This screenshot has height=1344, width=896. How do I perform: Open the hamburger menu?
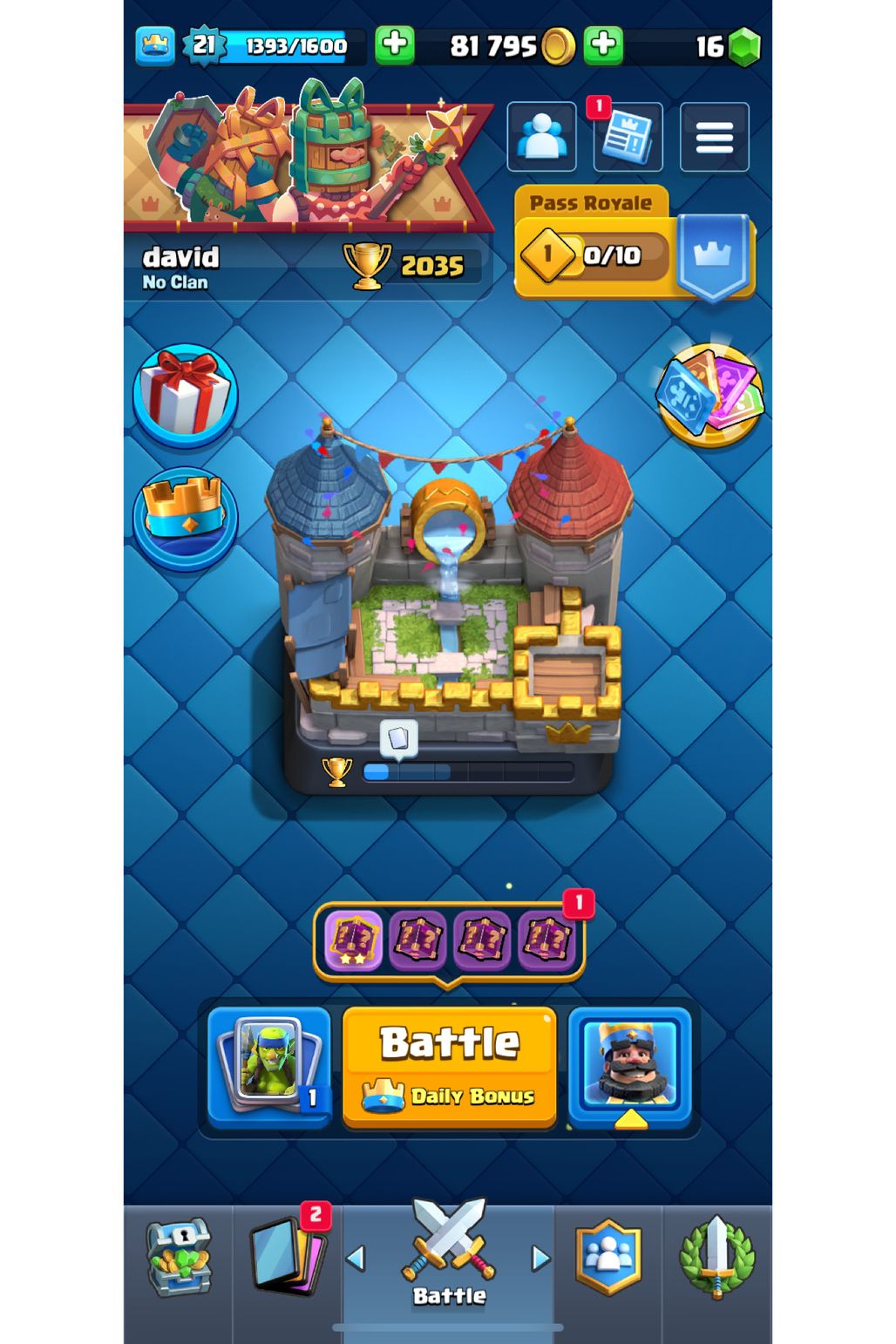coord(714,137)
